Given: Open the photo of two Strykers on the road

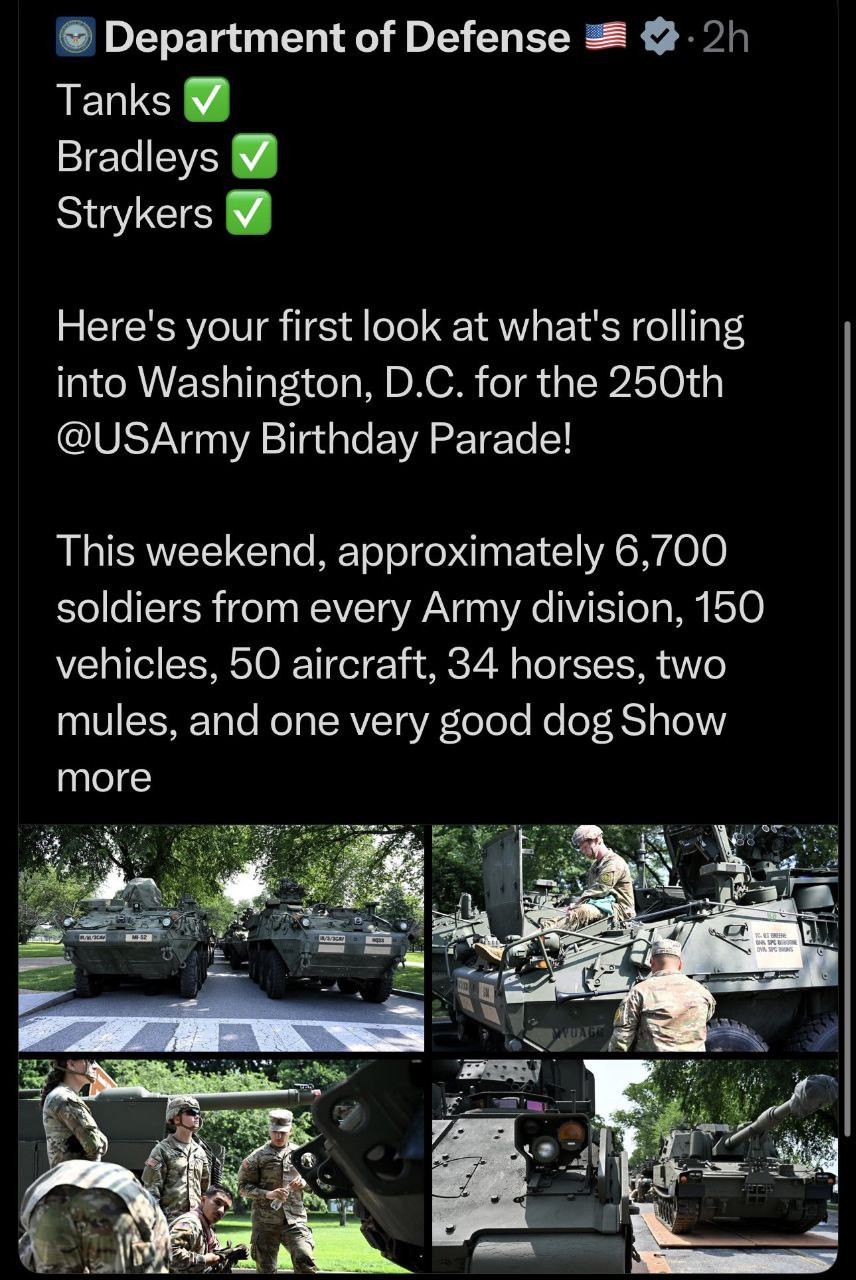Looking at the screenshot, I should [221, 937].
